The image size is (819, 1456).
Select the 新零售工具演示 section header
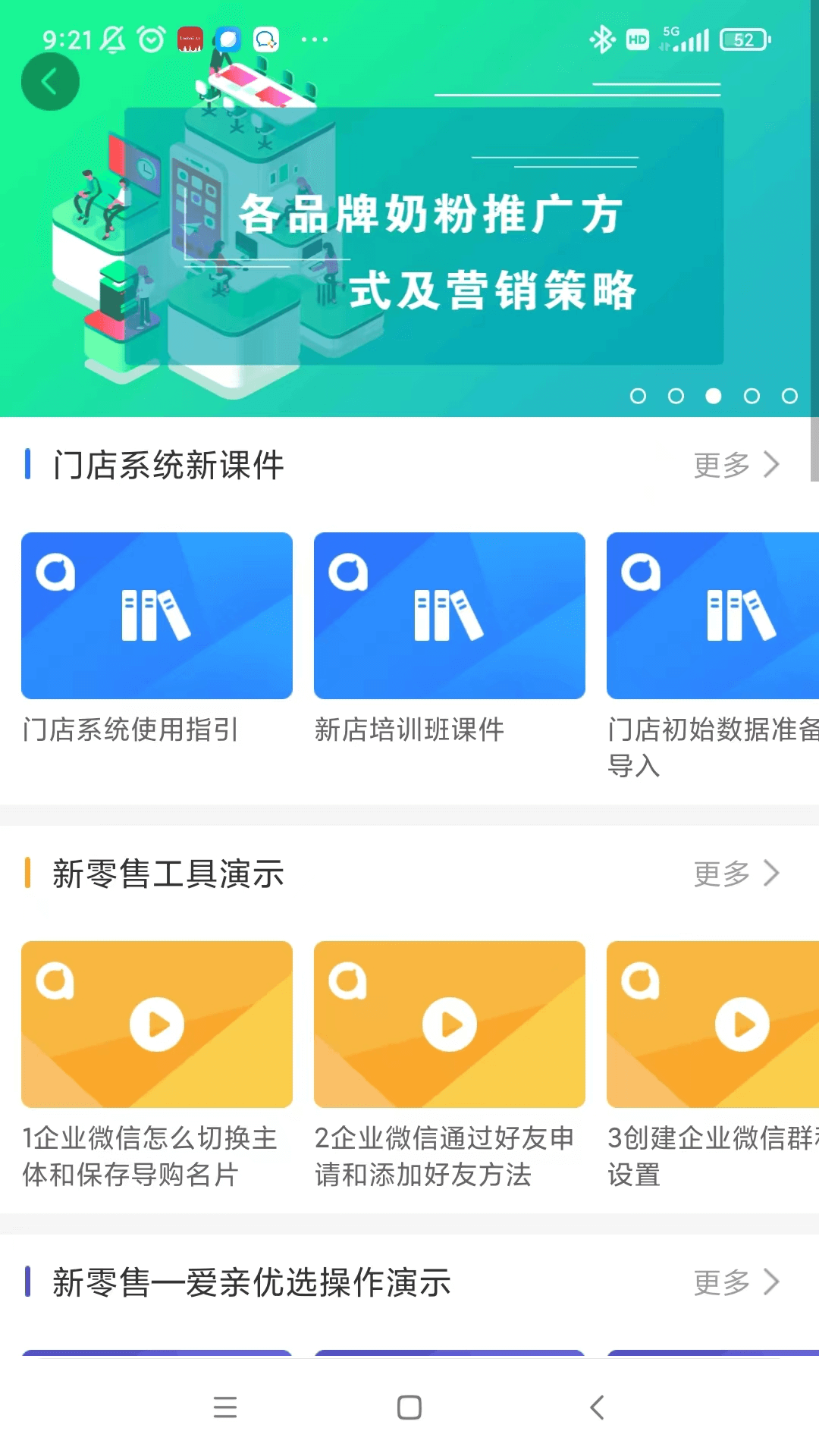168,873
